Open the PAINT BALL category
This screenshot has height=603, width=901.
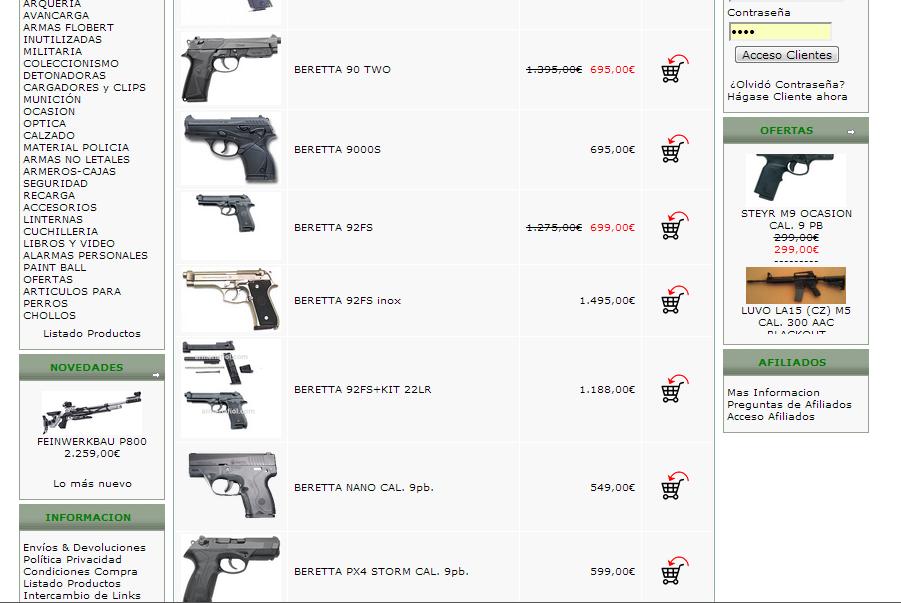point(55,268)
